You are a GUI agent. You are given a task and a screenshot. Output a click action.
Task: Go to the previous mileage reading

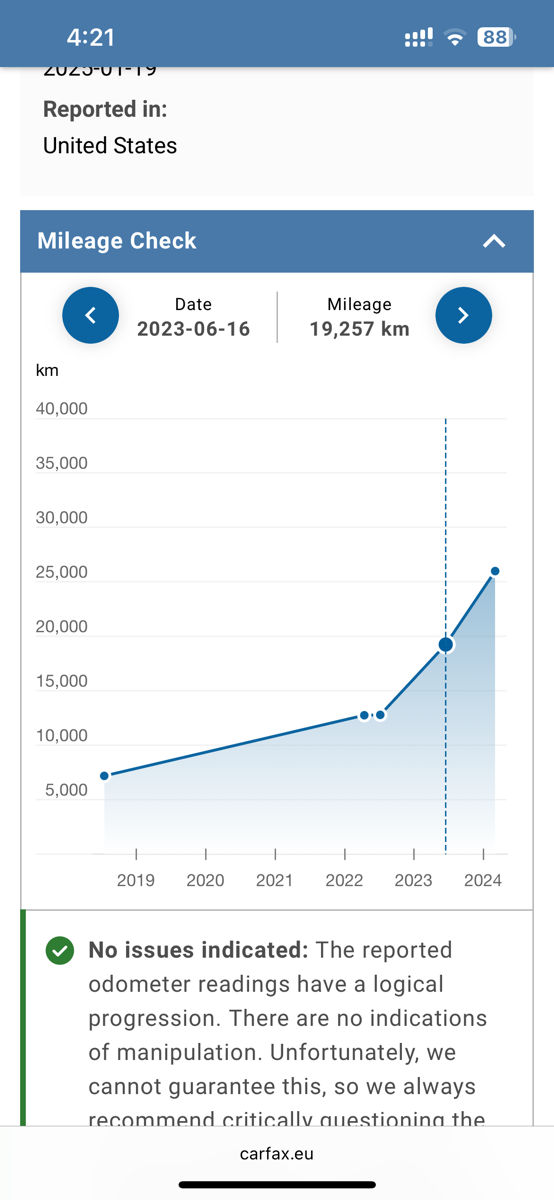pos(90,316)
